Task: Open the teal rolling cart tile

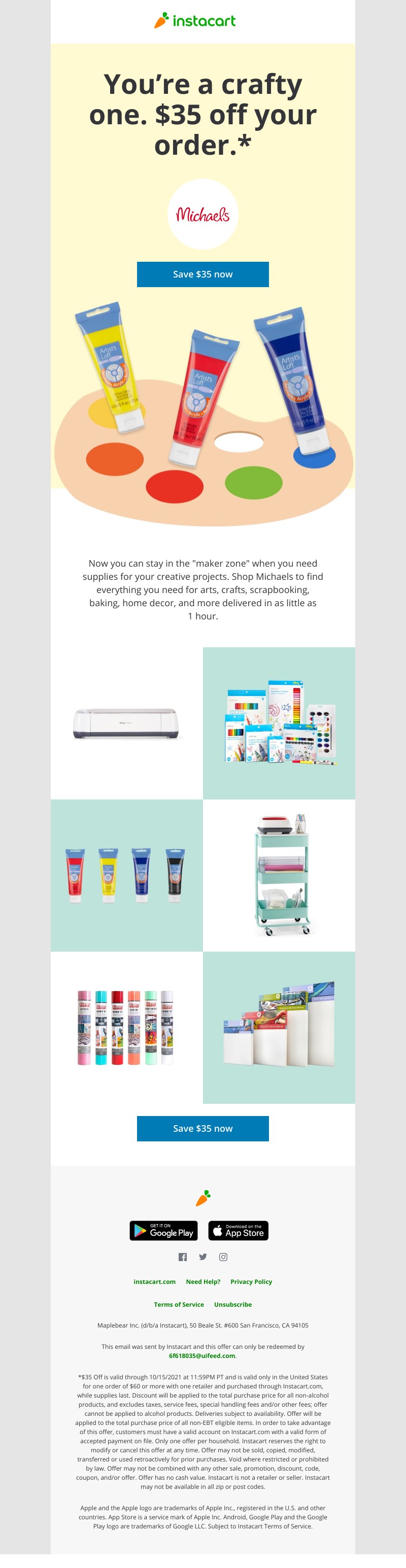Action: coord(279,875)
